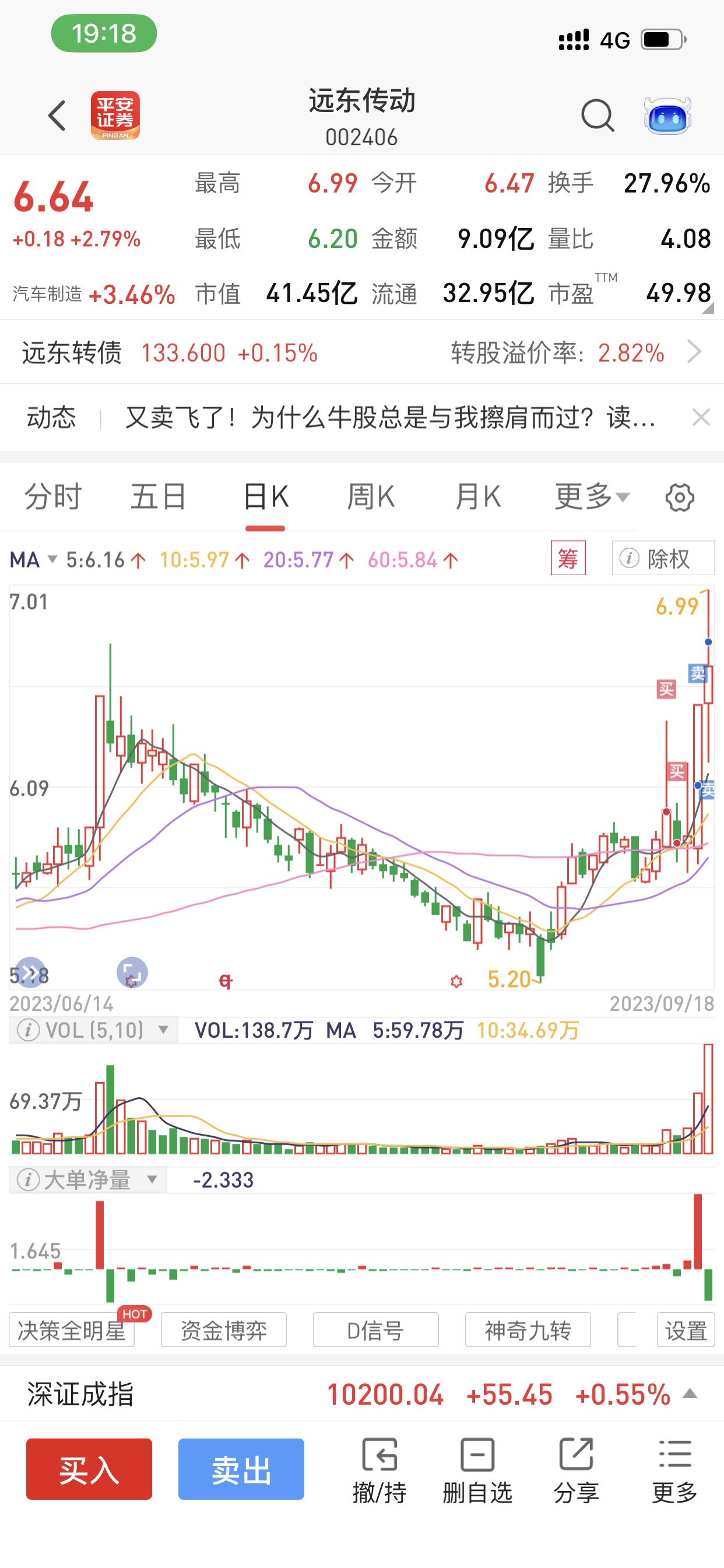Select the 月K chart tab
Screen dimensions: 724x1568
pos(477,496)
